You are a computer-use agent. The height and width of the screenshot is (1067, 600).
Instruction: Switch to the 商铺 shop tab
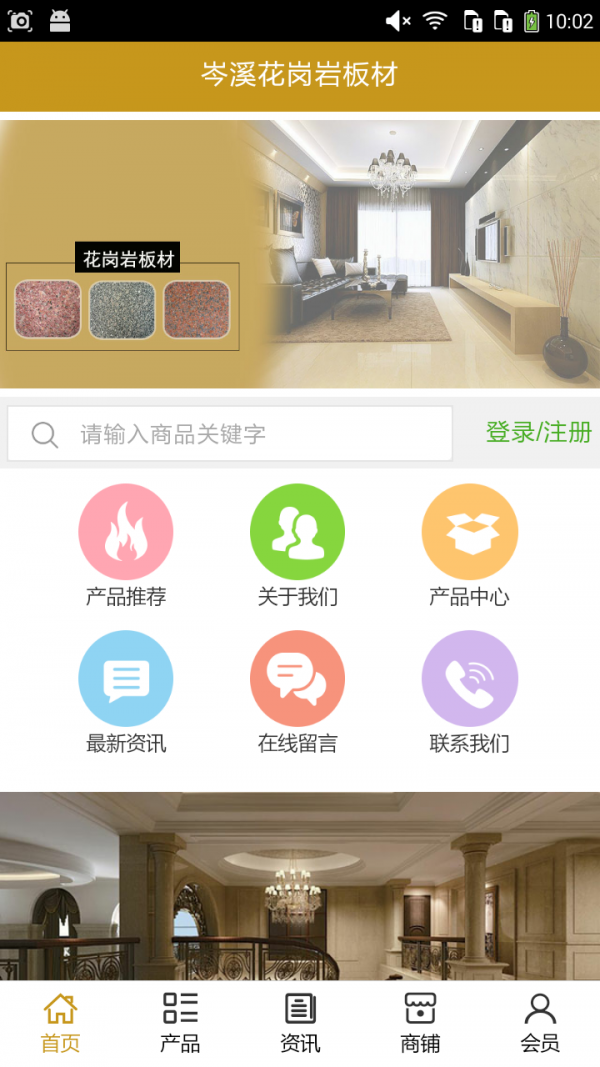[x=420, y=1023]
